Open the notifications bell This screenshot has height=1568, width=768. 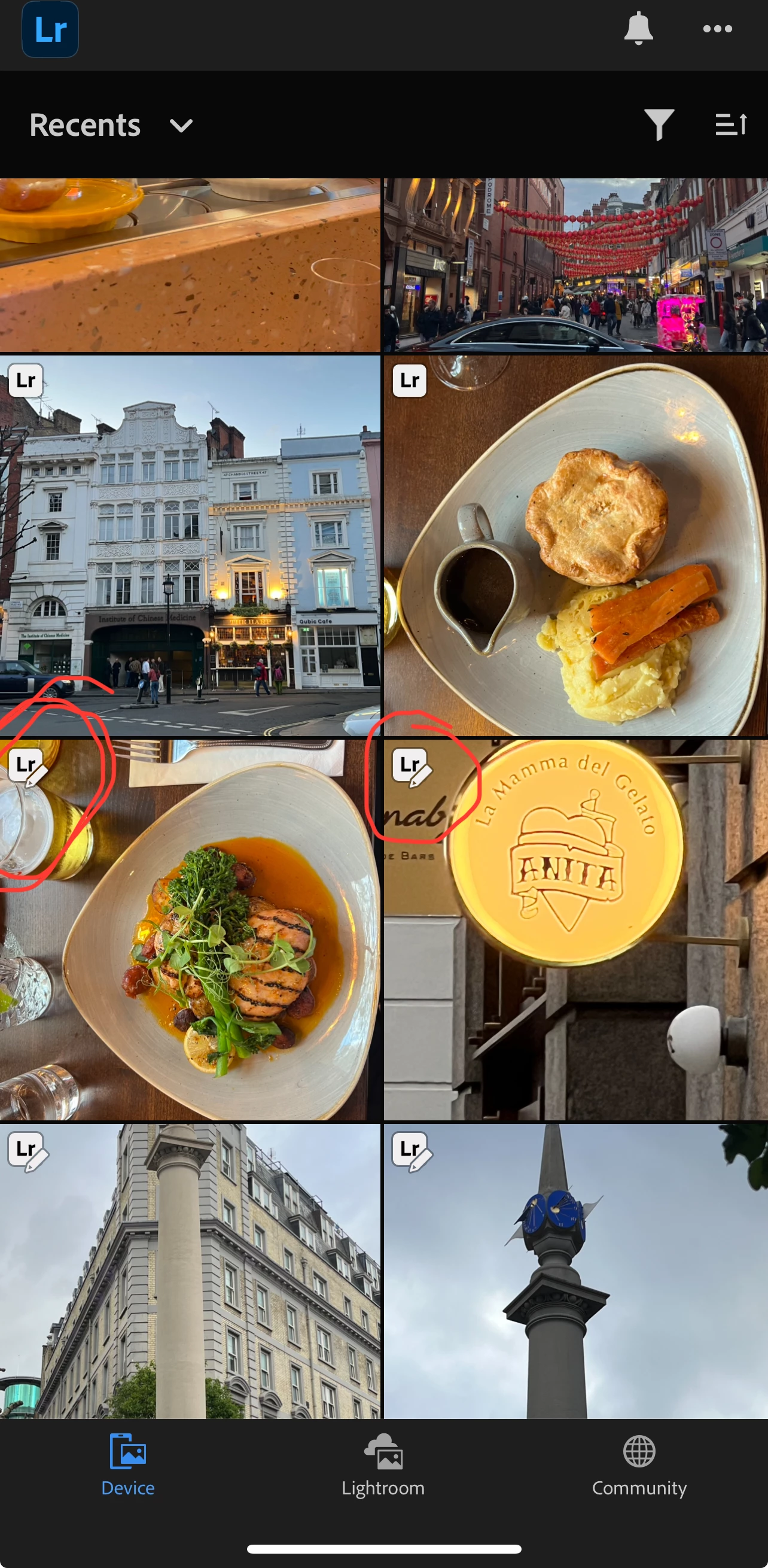click(x=638, y=29)
